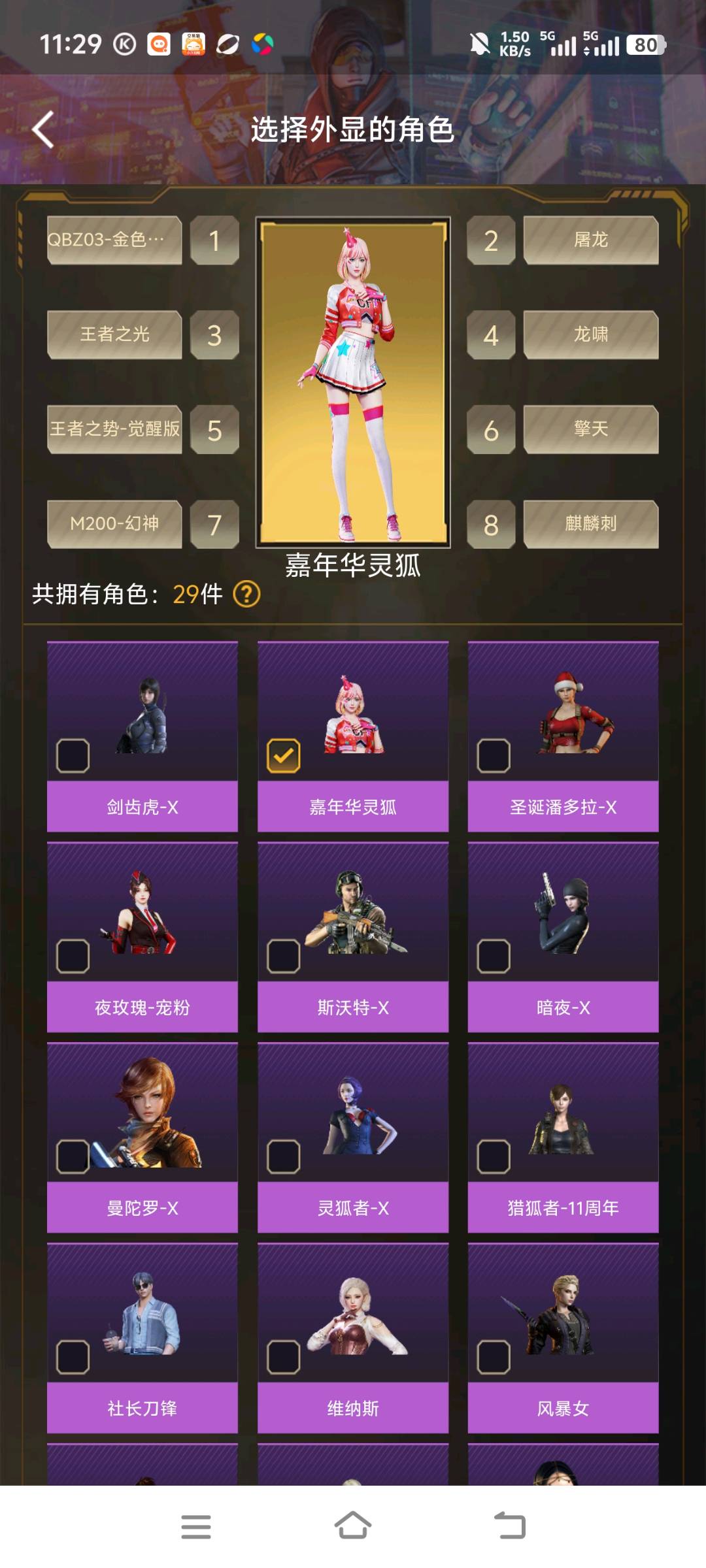Open the help icon beside 共拥有角色
The width and height of the screenshot is (706, 1568).
(246, 594)
